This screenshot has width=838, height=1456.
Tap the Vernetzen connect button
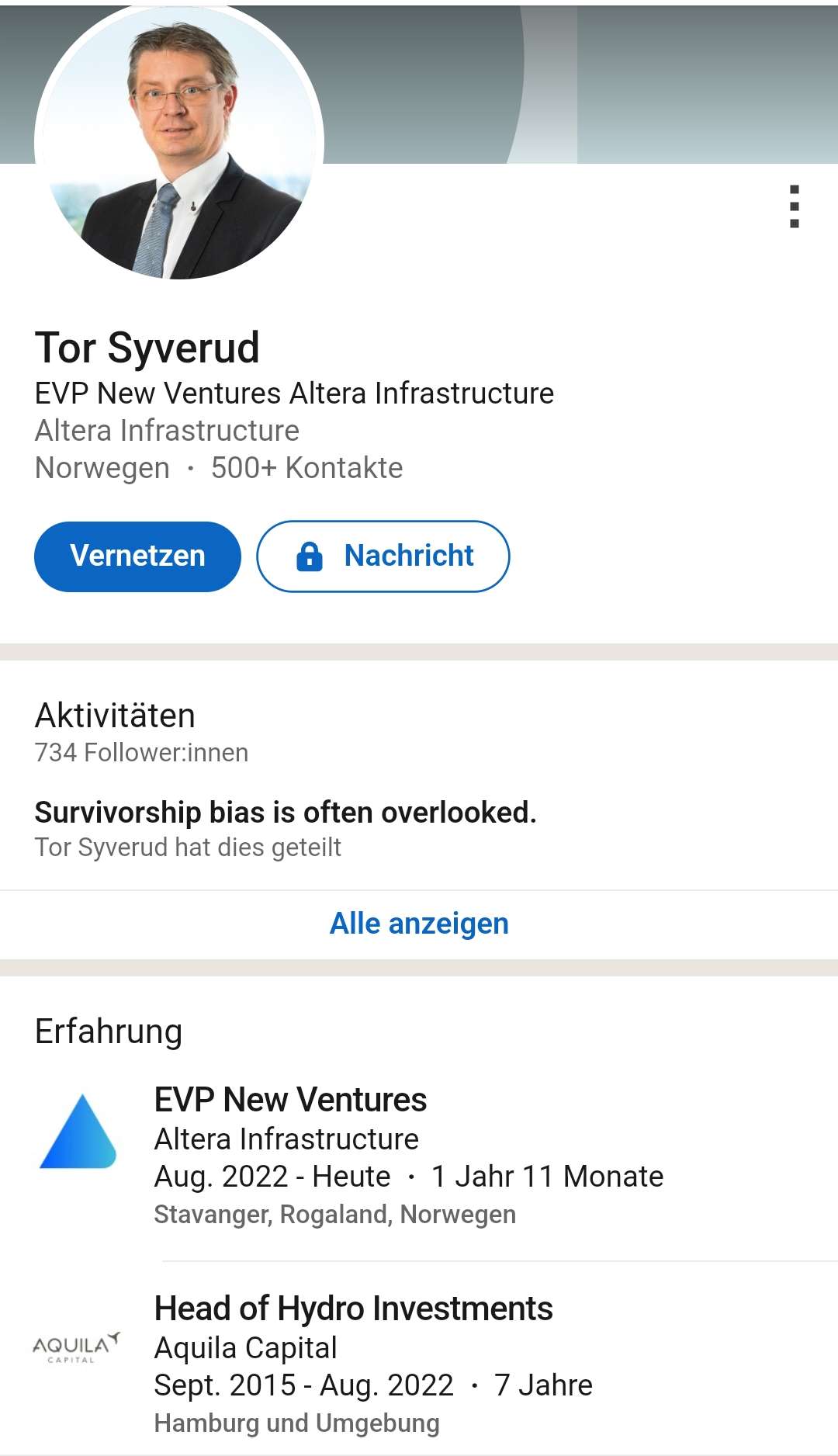(137, 556)
